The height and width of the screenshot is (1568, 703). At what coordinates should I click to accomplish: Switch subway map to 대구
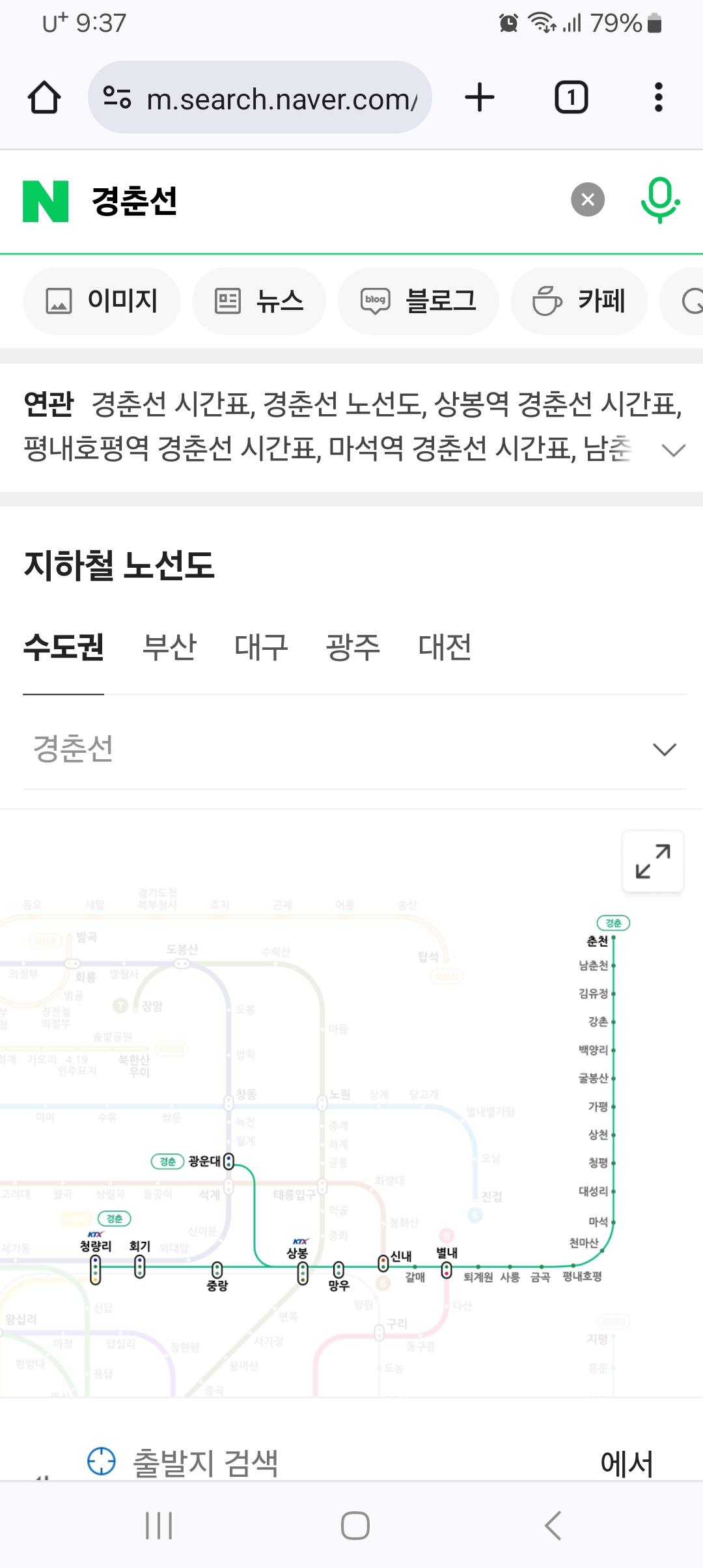[x=261, y=647]
